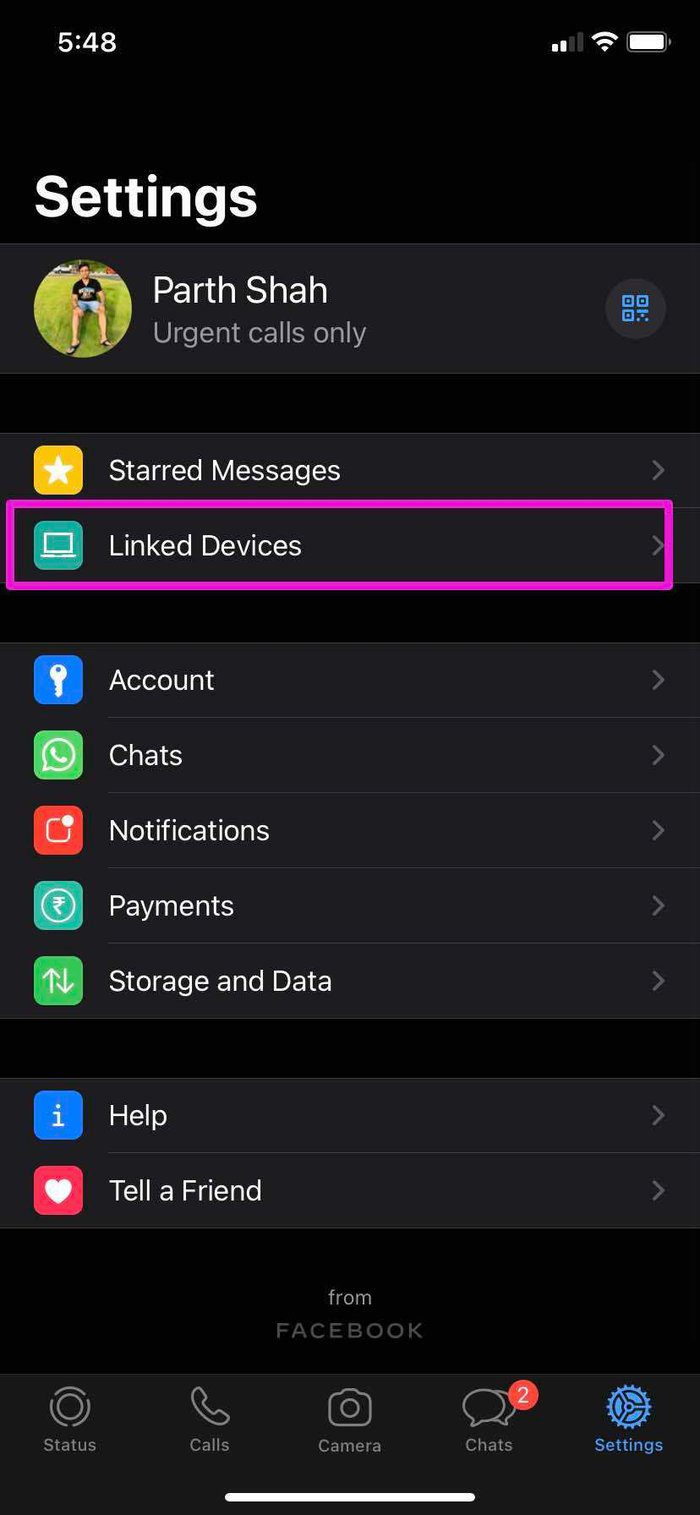Open Storage and Data
The image size is (700, 1515).
(x=350, y=981)
